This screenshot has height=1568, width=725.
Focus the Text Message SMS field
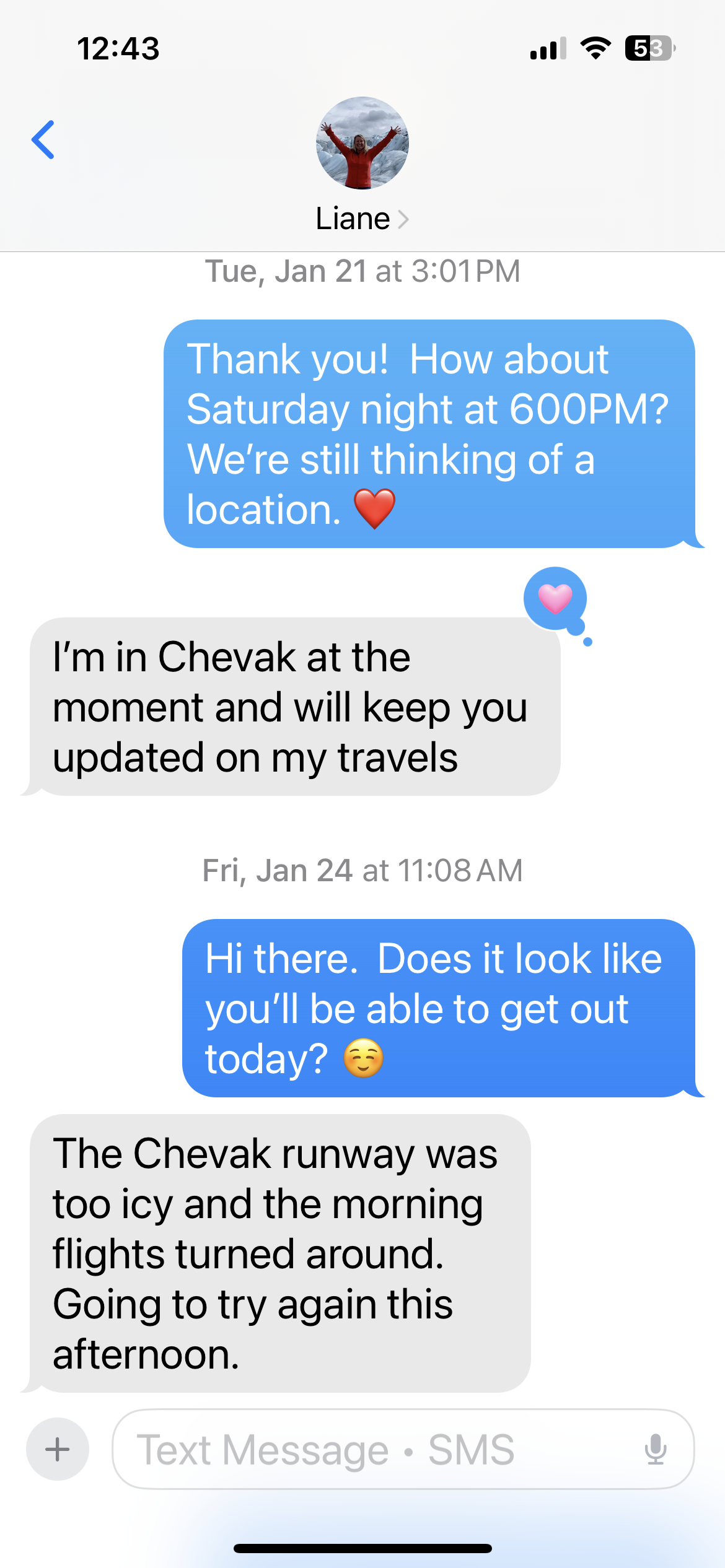[372, 1449]
